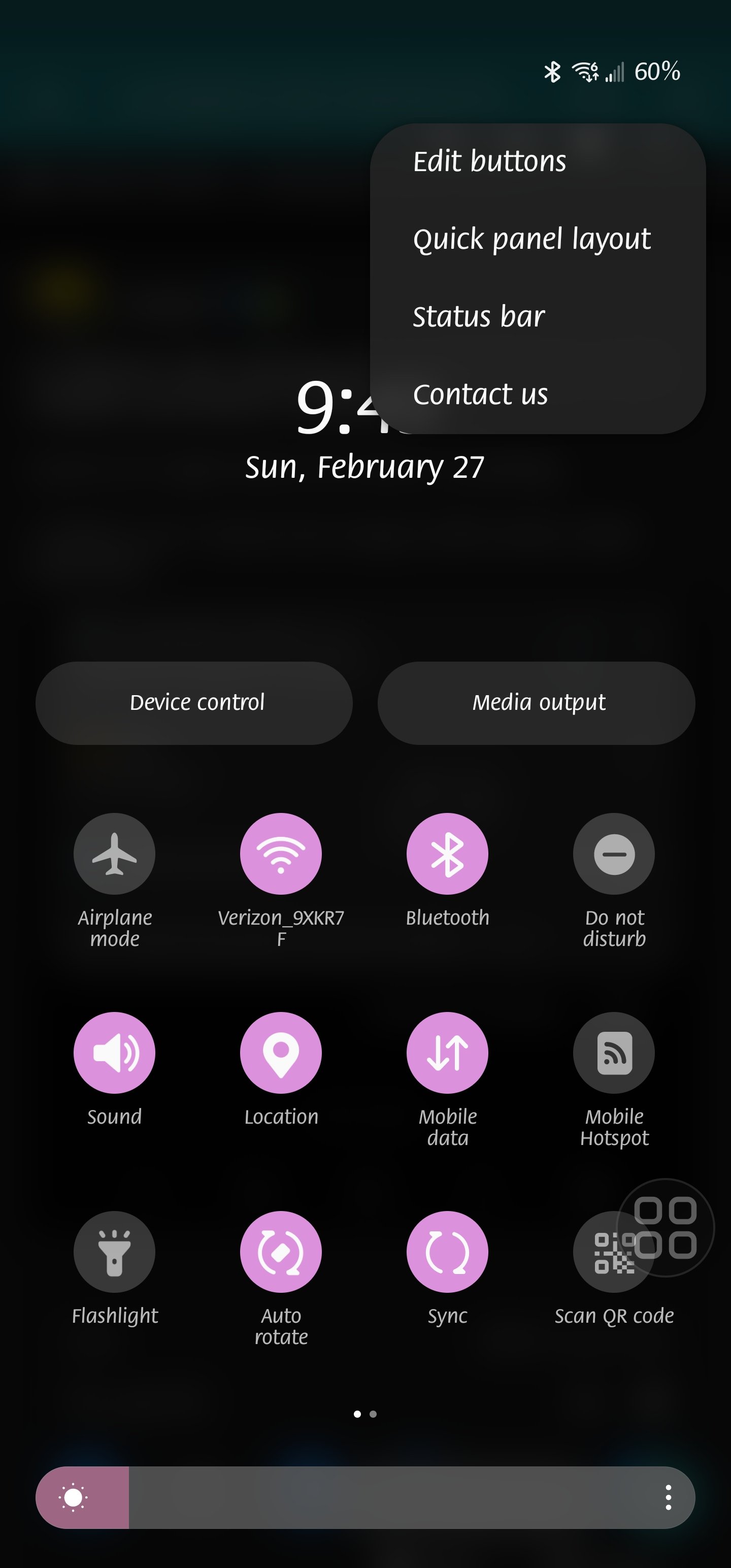Toggle Auto rotate off
This screenshot has width=731, height=1568.
click(281, 1252)
